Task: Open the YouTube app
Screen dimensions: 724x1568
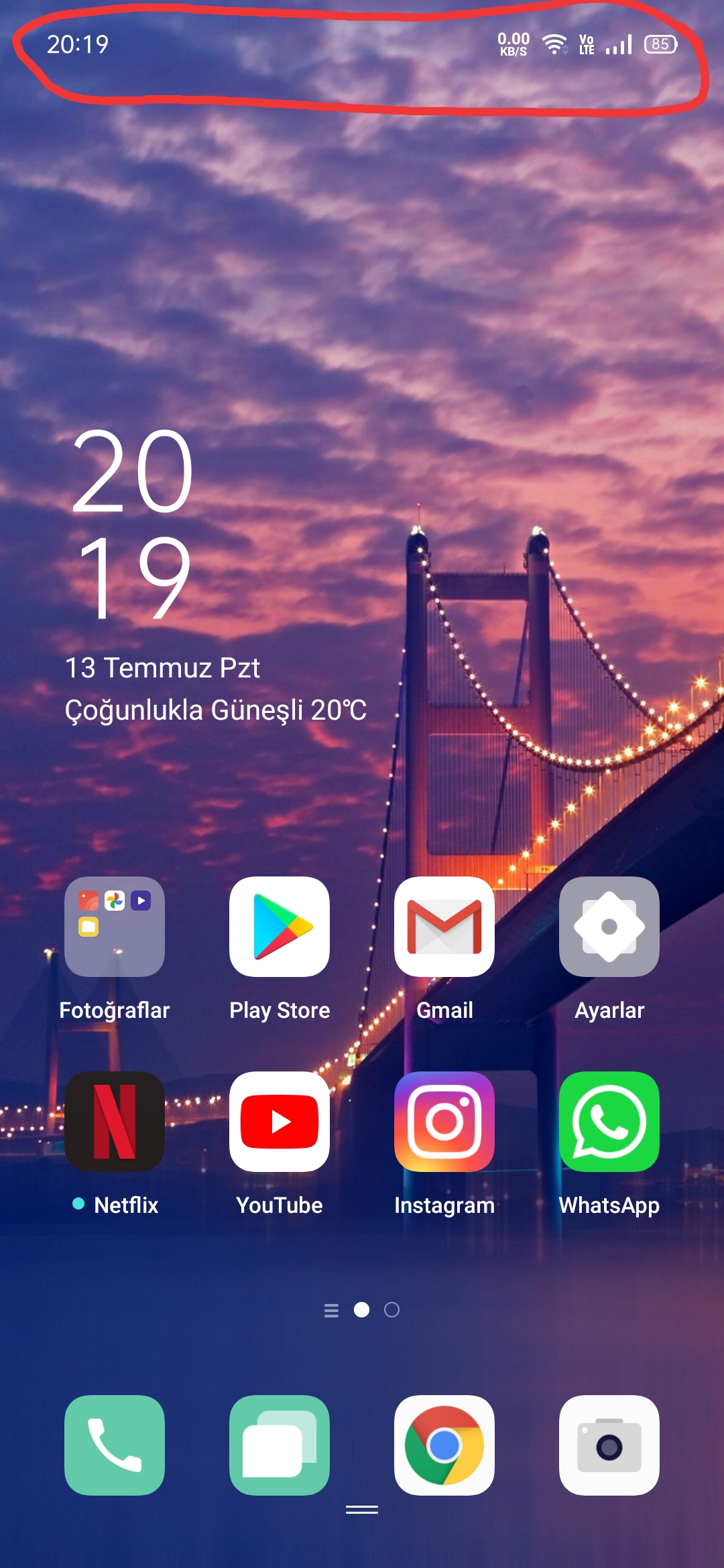Action: pos(280,1122)
